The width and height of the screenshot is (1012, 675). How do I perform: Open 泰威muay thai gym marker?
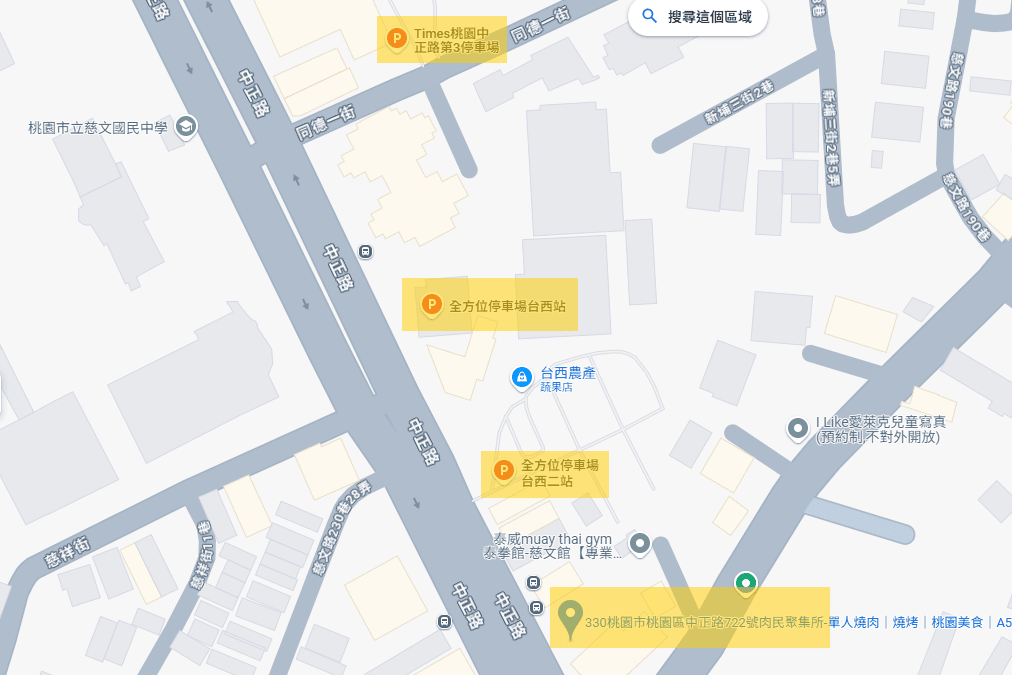(640, 543)
